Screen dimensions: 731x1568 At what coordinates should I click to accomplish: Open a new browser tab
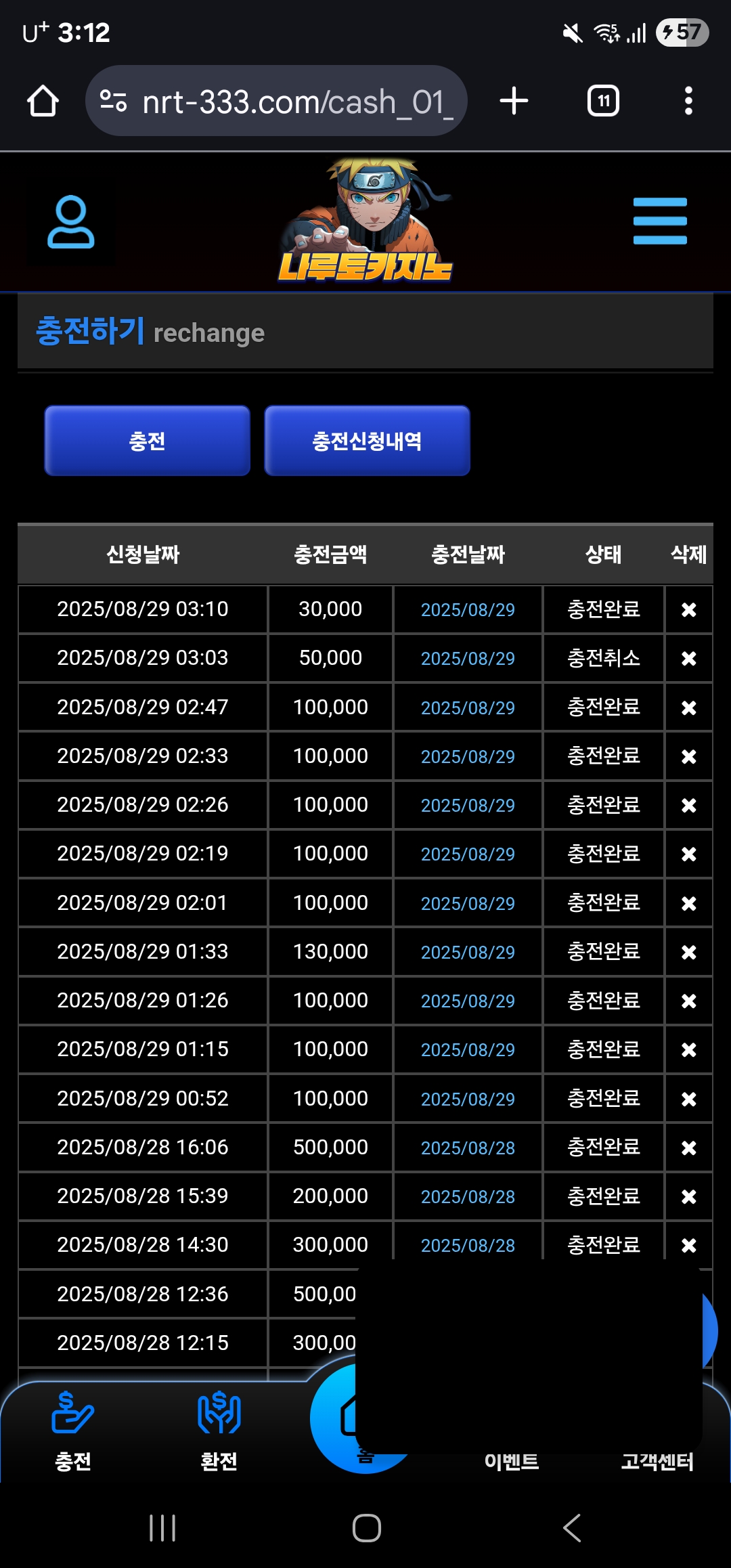[514, 102]
